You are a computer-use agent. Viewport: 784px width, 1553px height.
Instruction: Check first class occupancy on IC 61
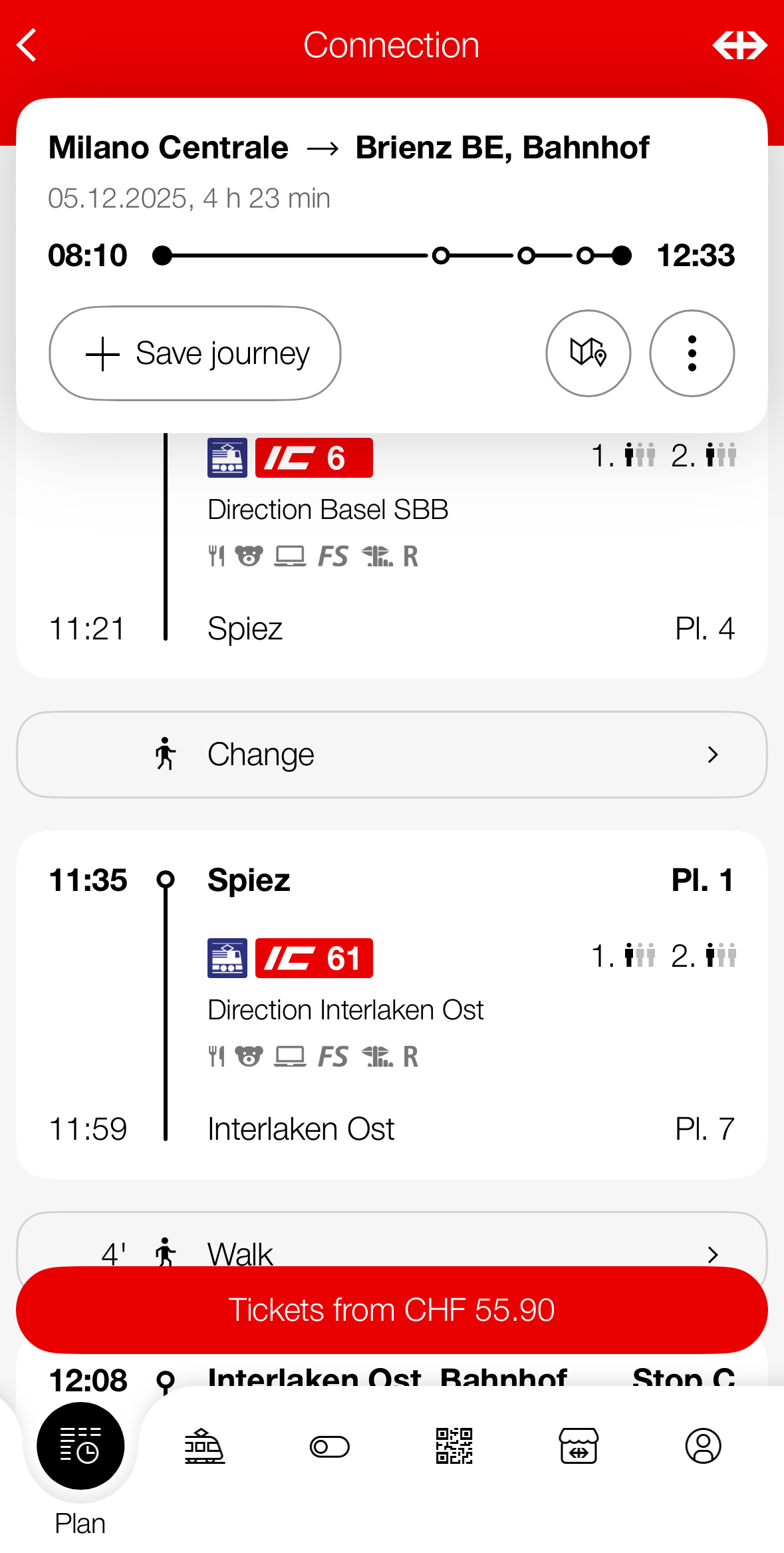638,957
